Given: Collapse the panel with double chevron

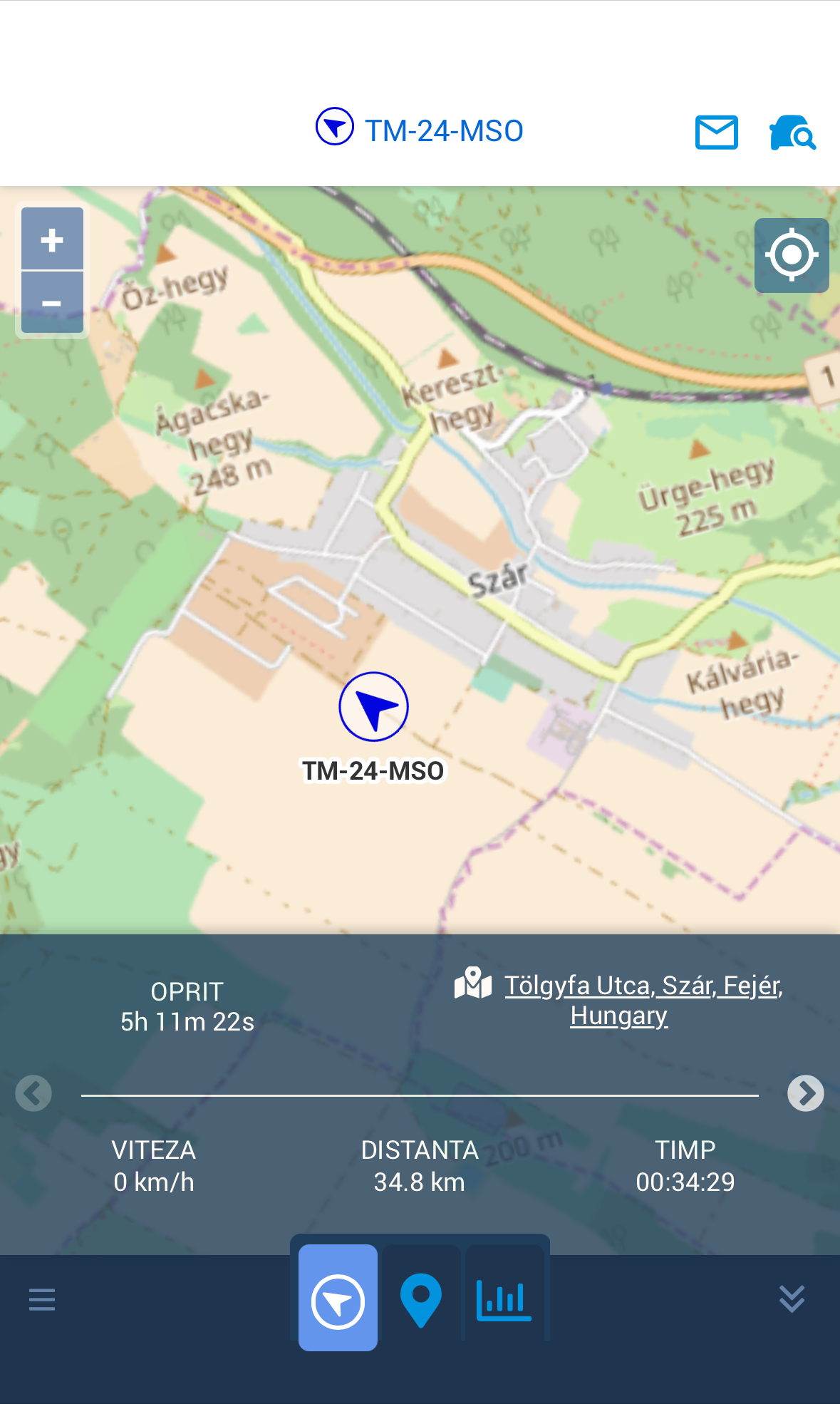Looking at the screenshot, I should [792, 1299].
